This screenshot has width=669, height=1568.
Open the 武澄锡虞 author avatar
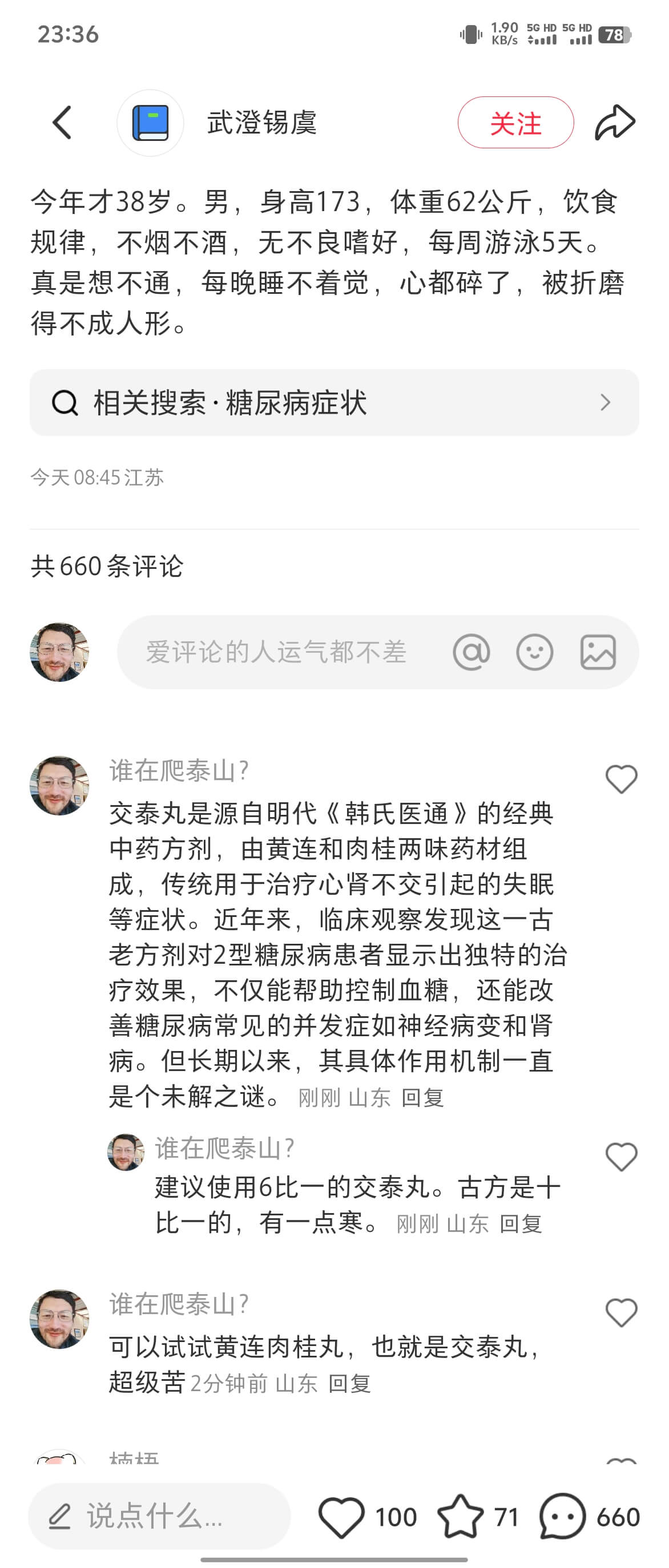point(150,123)
